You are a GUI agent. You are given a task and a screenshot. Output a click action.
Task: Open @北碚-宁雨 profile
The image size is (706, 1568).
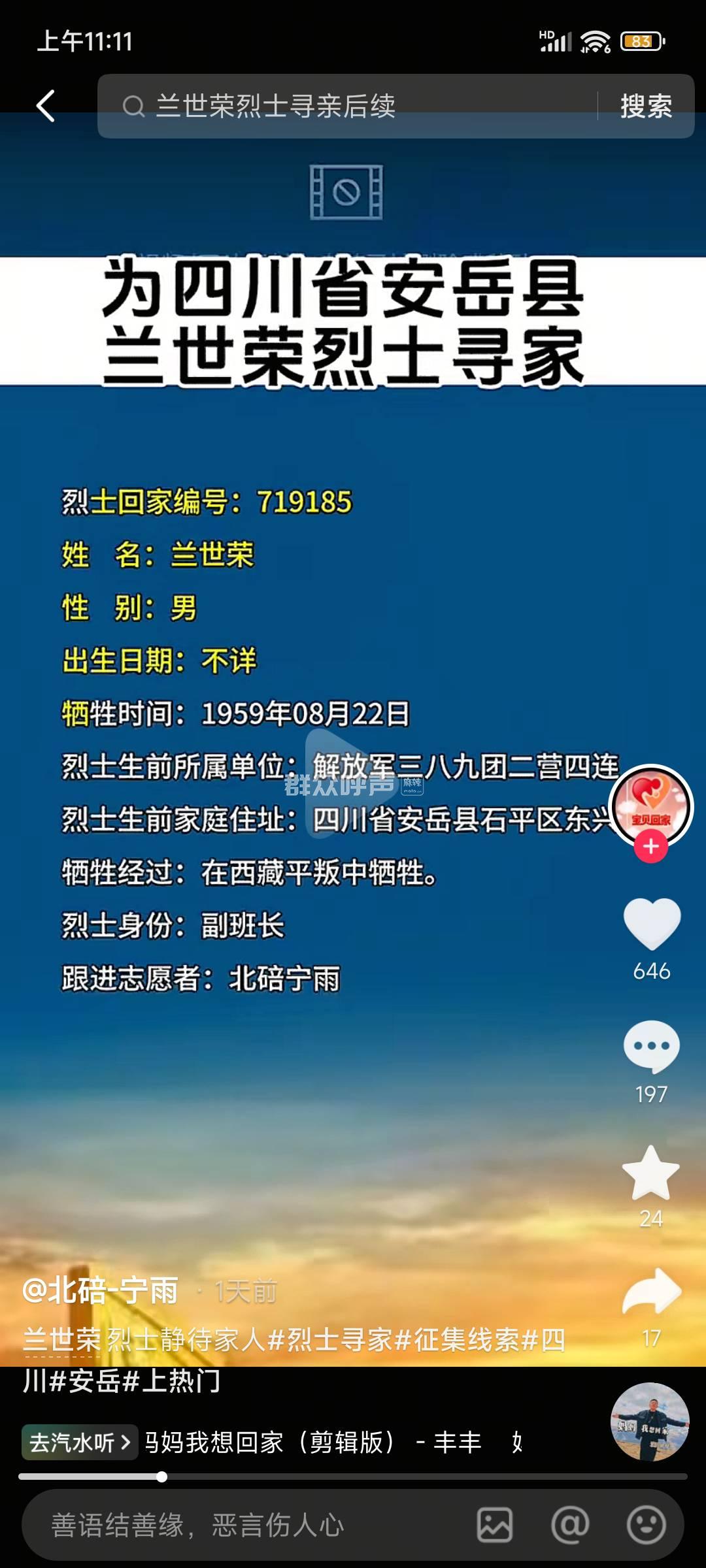pos(101,1291)
